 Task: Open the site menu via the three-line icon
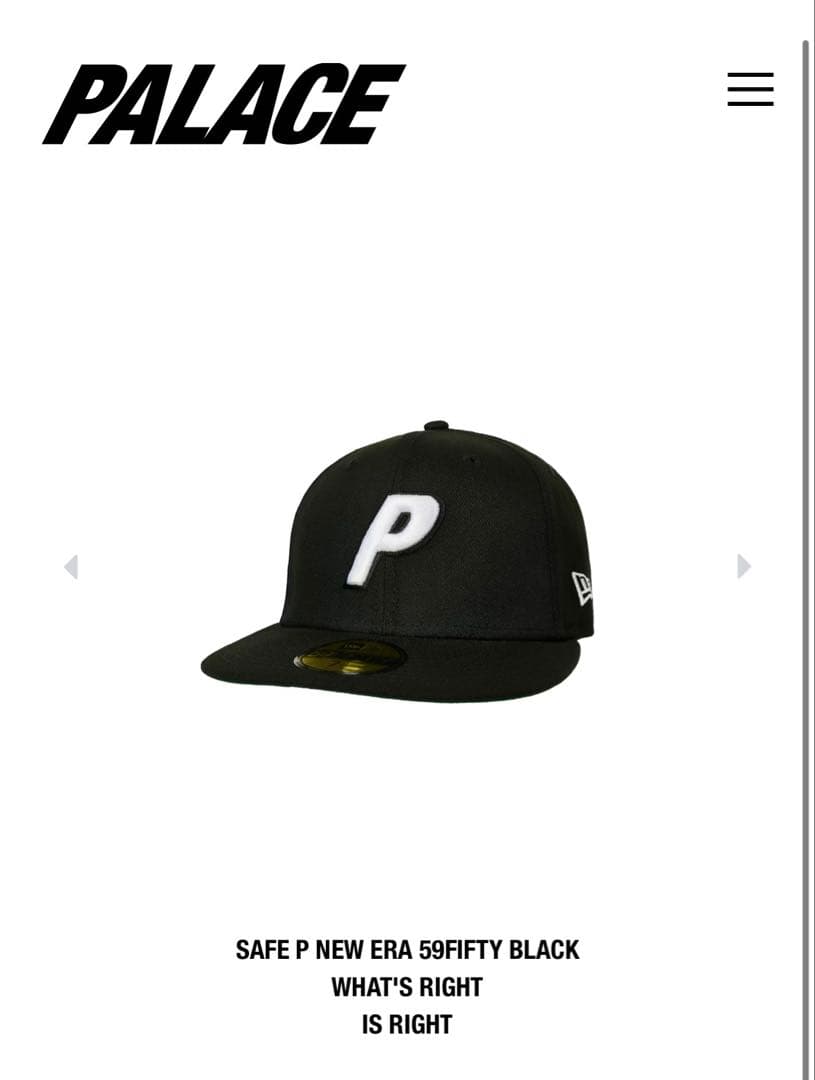click(750, 88)
